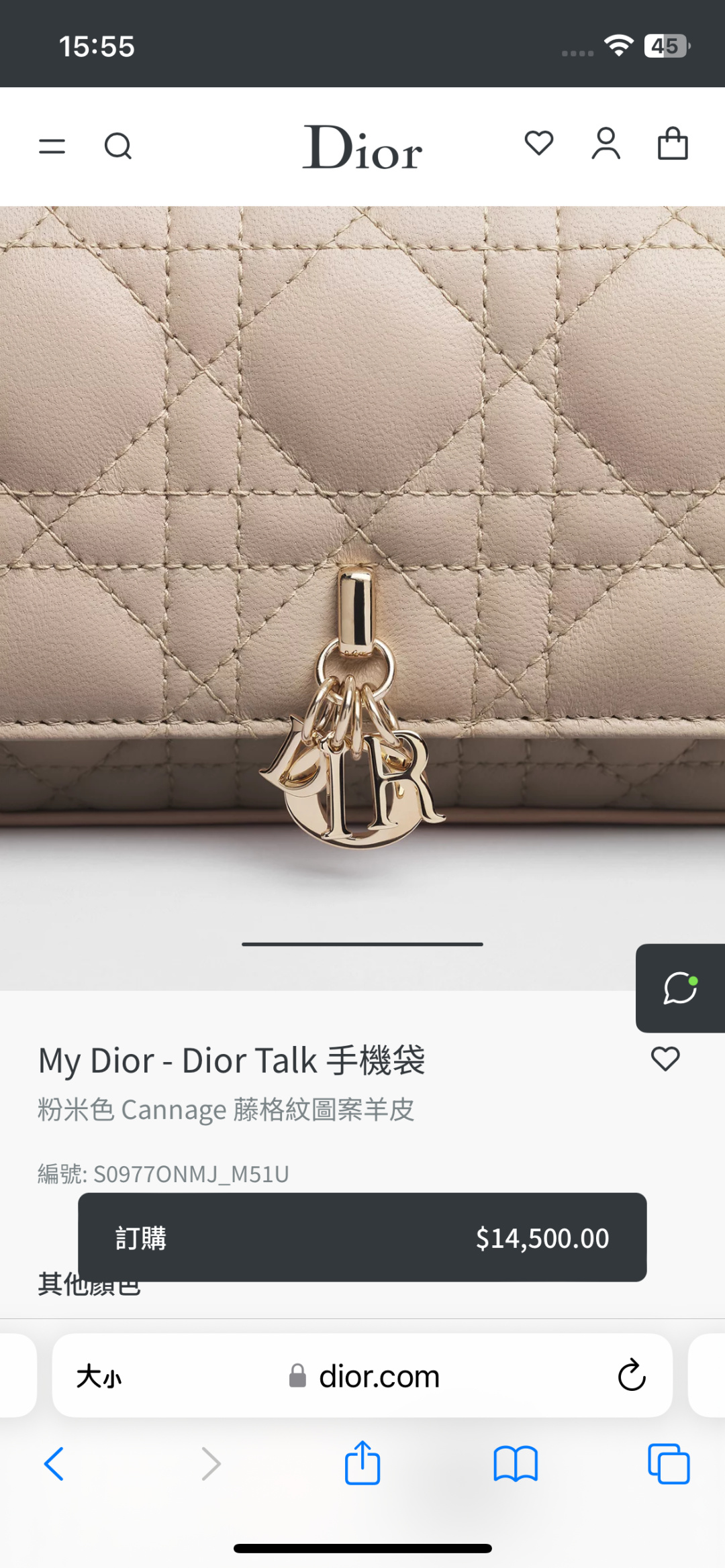Tap the 訂購 order button
The width and height of the screenshot is (725, 1568).
362,1237
